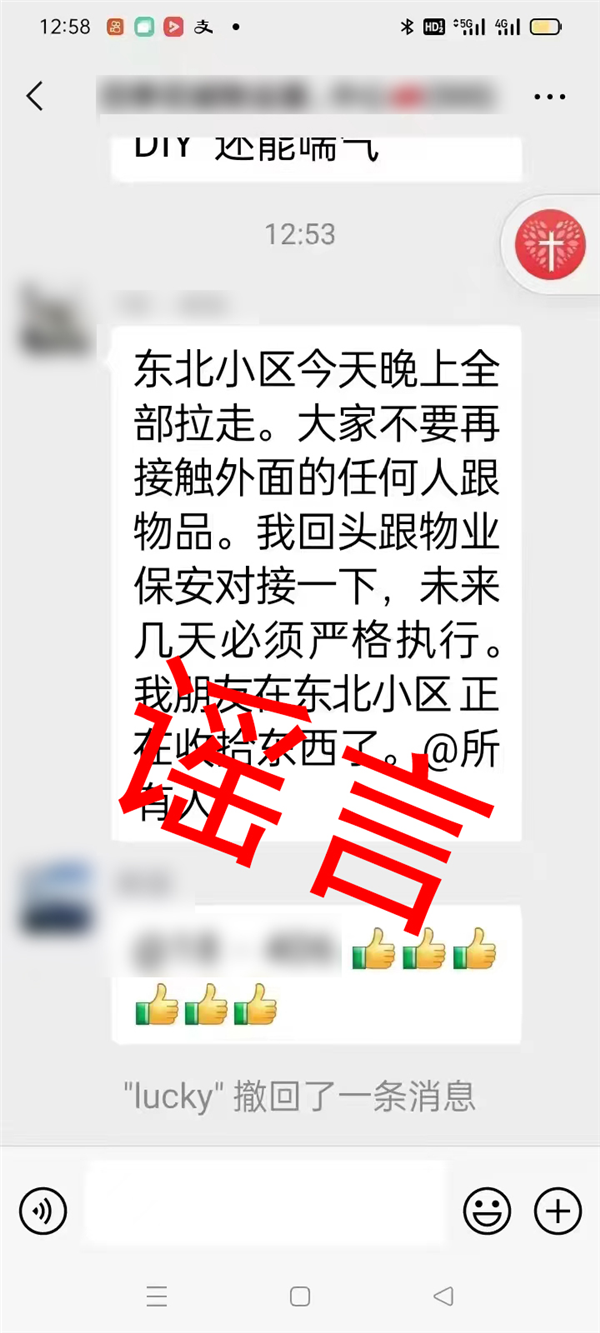This screenshot has width=600, height=1333.
Task: Tap avatar of the thumbs-up message sender
Action: tap(55, 897)
